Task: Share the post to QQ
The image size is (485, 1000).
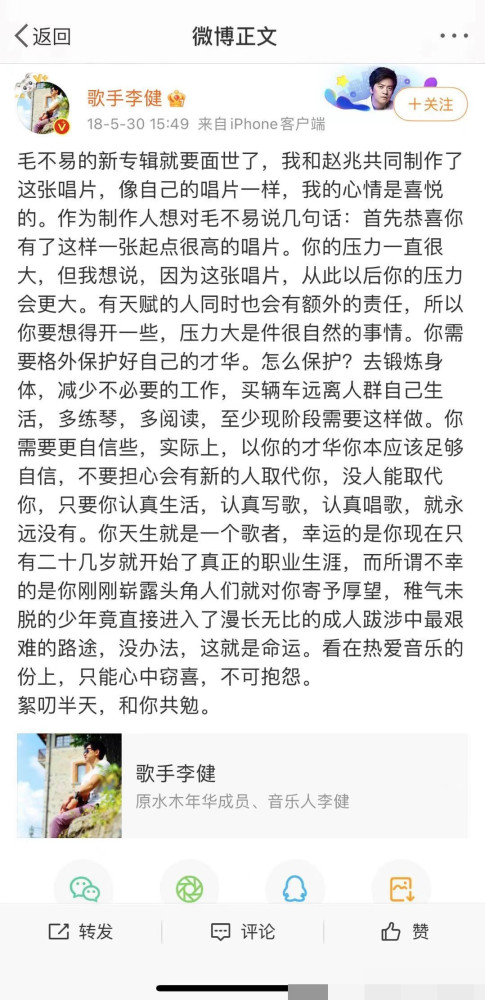Action: click(295, 888)
